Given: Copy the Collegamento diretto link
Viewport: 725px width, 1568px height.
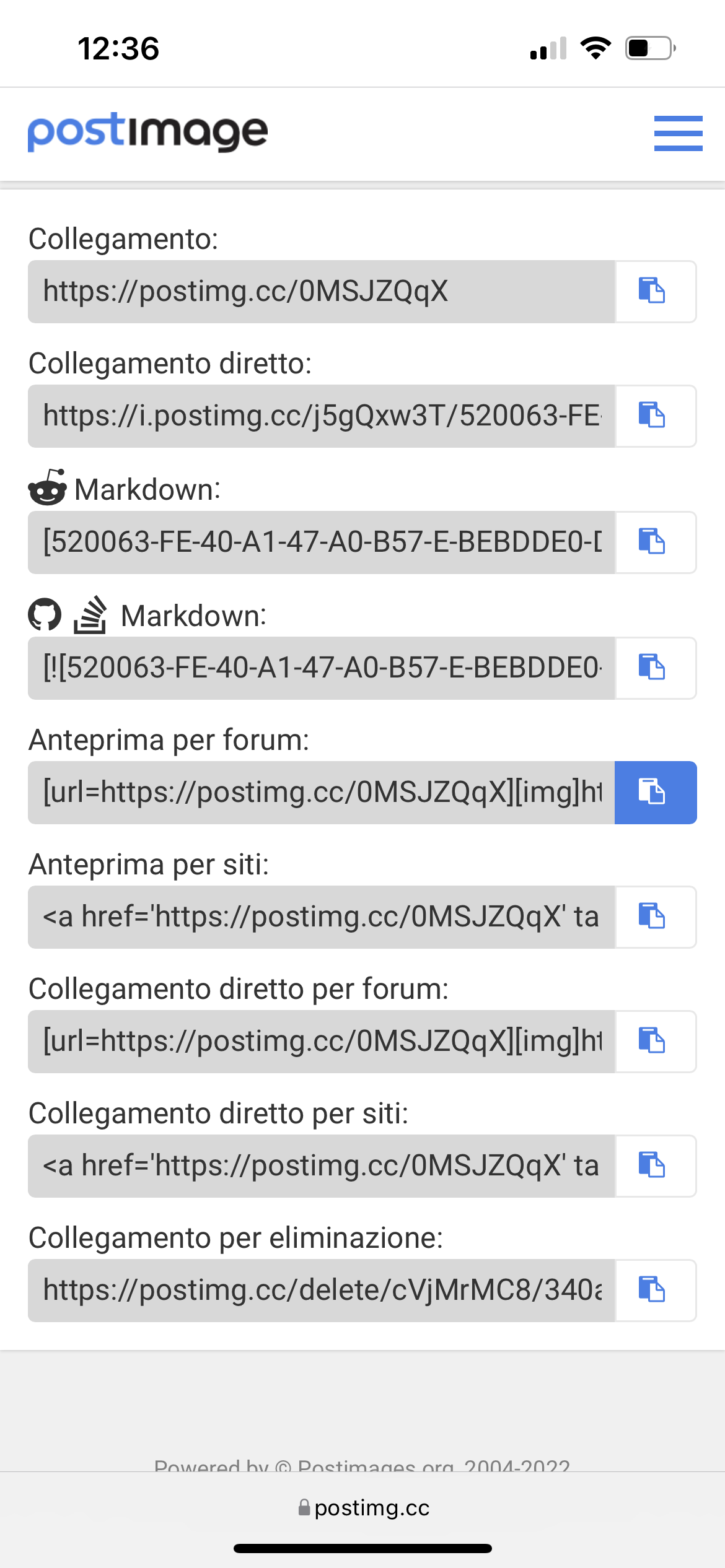Looking at the screenshot, I should [x=656, y=416].
